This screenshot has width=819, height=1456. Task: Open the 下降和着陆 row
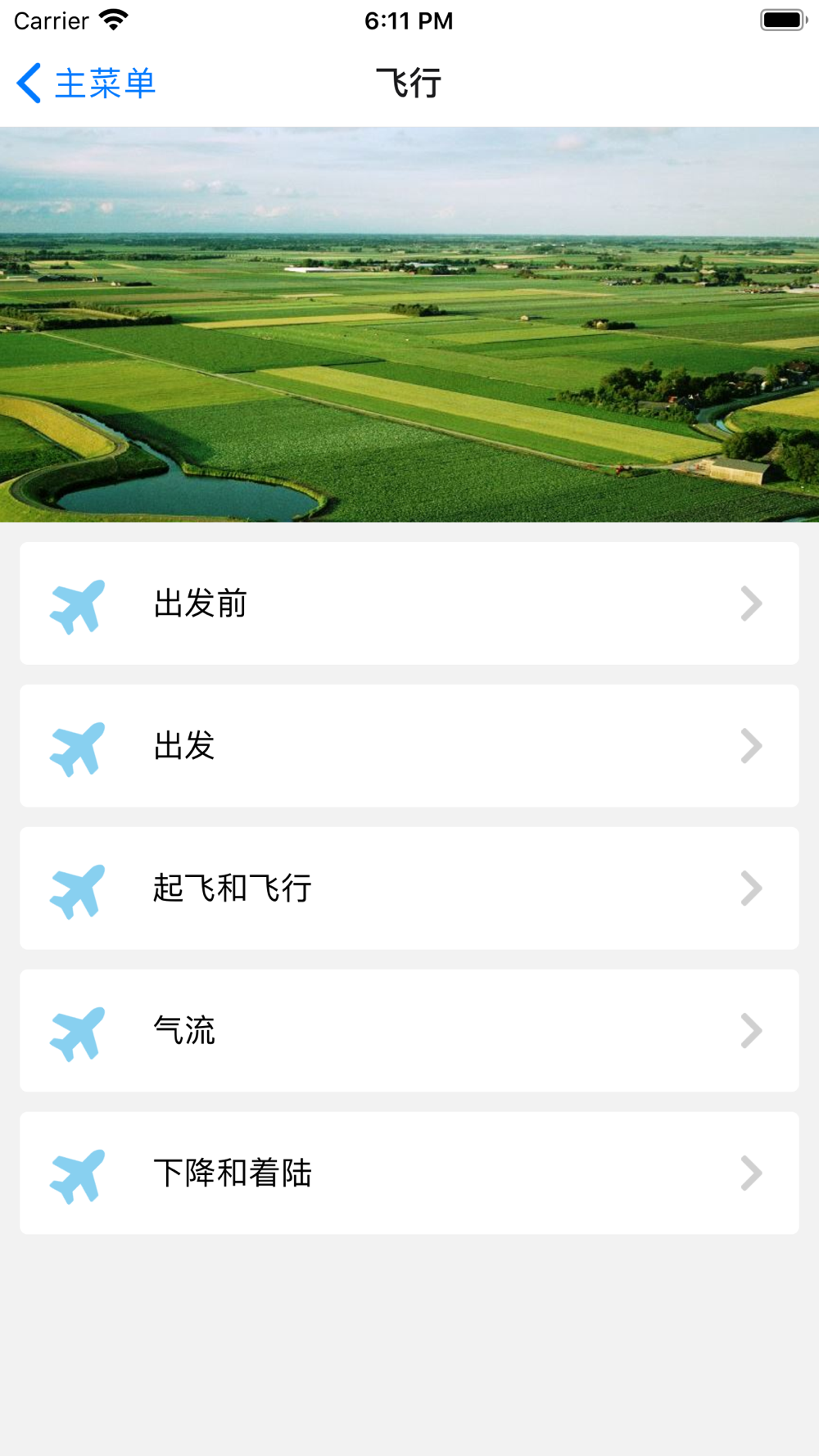point(409,1173)
